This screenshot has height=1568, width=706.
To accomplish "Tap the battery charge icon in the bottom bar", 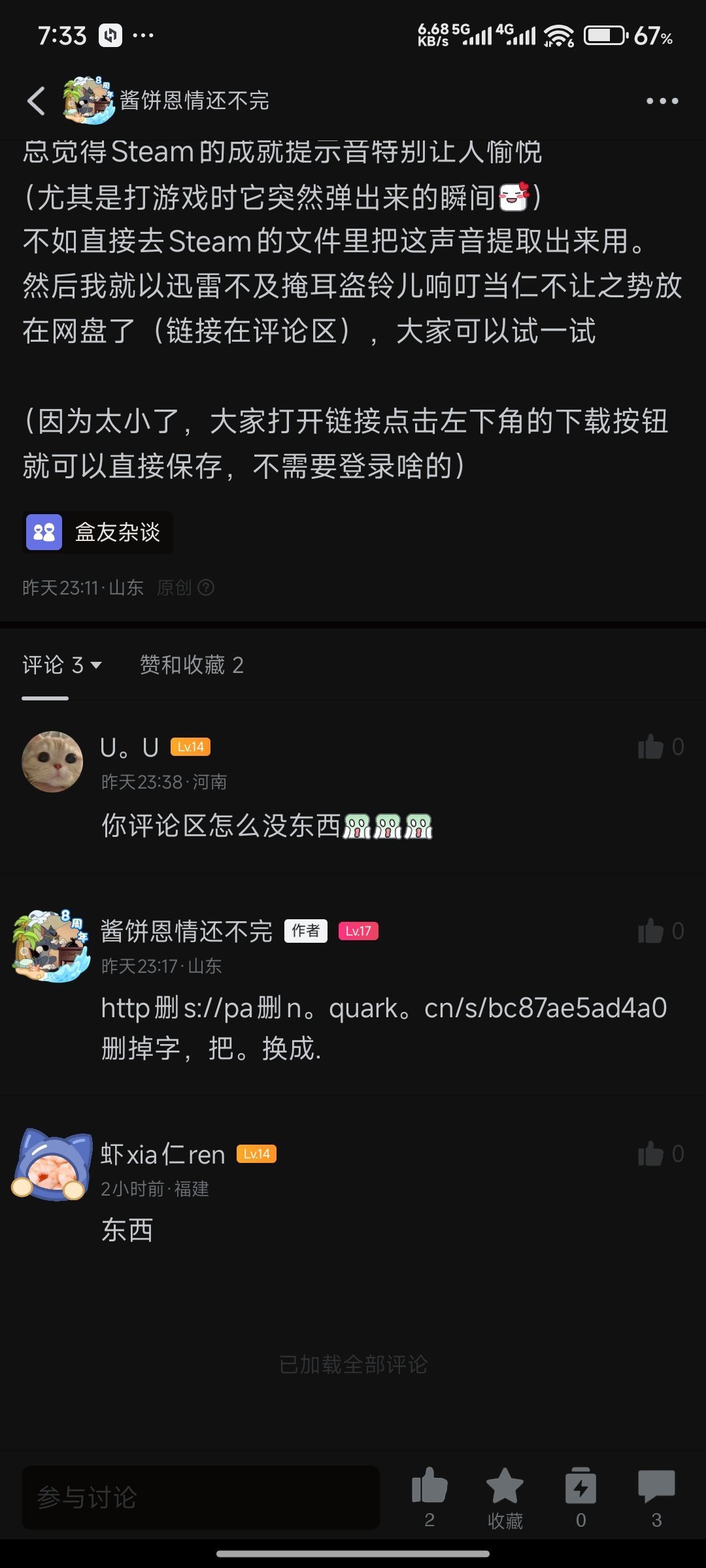I will tap(580, 1486).
